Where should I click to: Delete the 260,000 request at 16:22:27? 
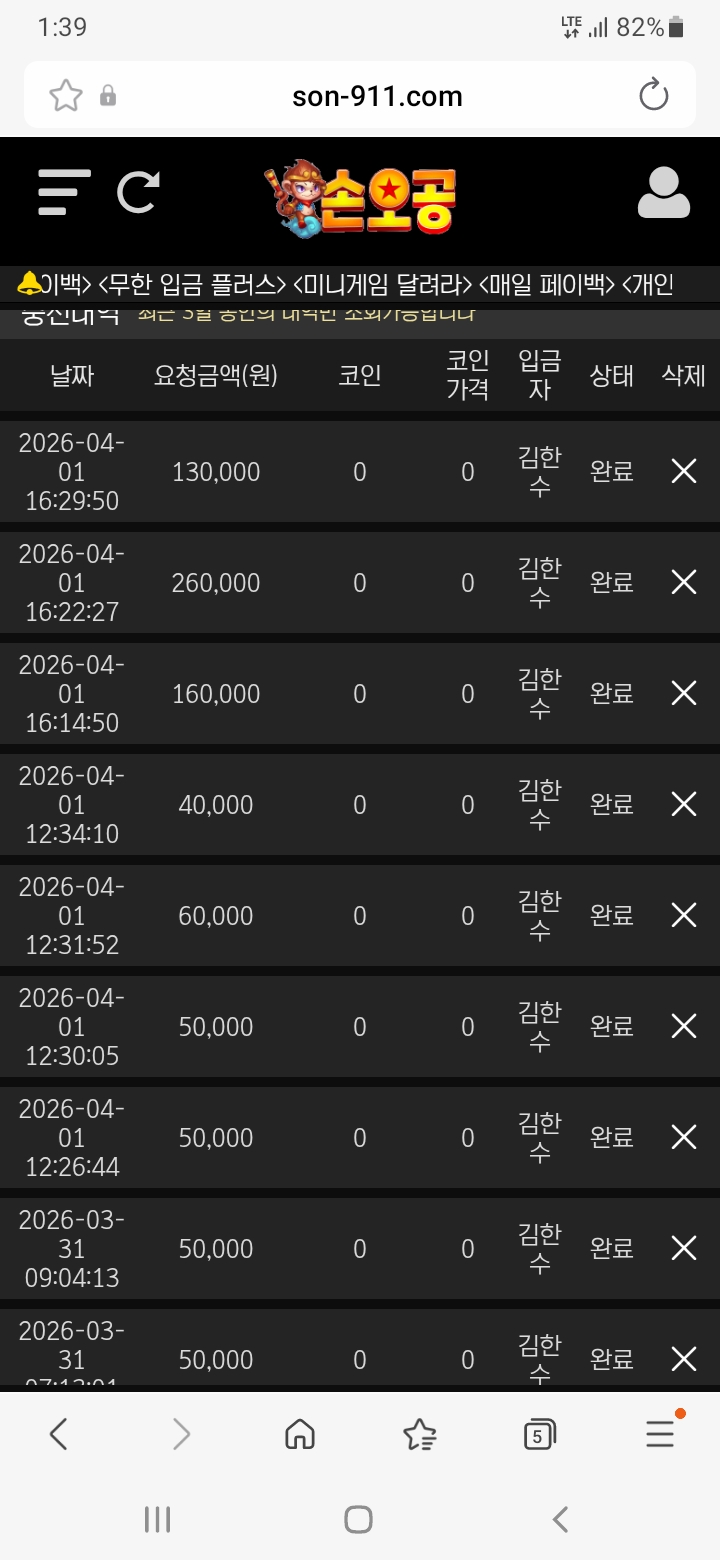[683, 582]
